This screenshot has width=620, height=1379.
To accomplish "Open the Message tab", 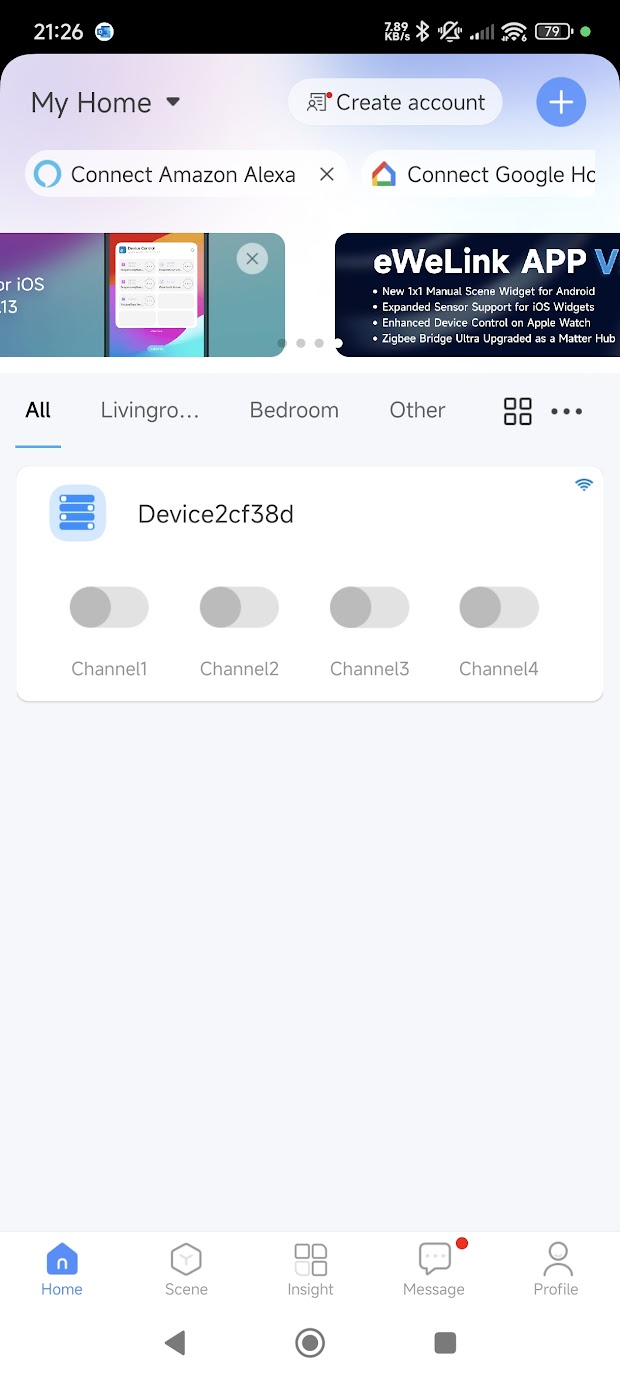I will (434, 1269).
